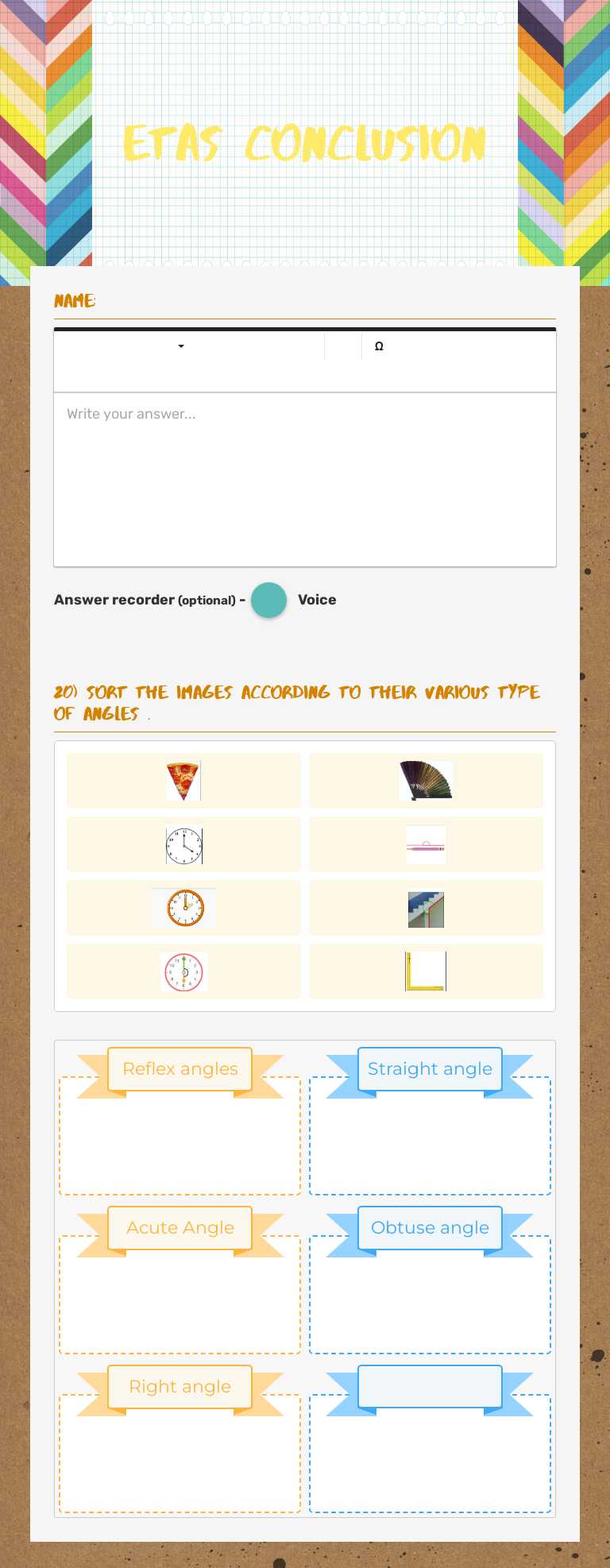Viewport: 610px width, 1568px height.
Task: Select the red-rimmed clock image
Action: pos(183,971)
